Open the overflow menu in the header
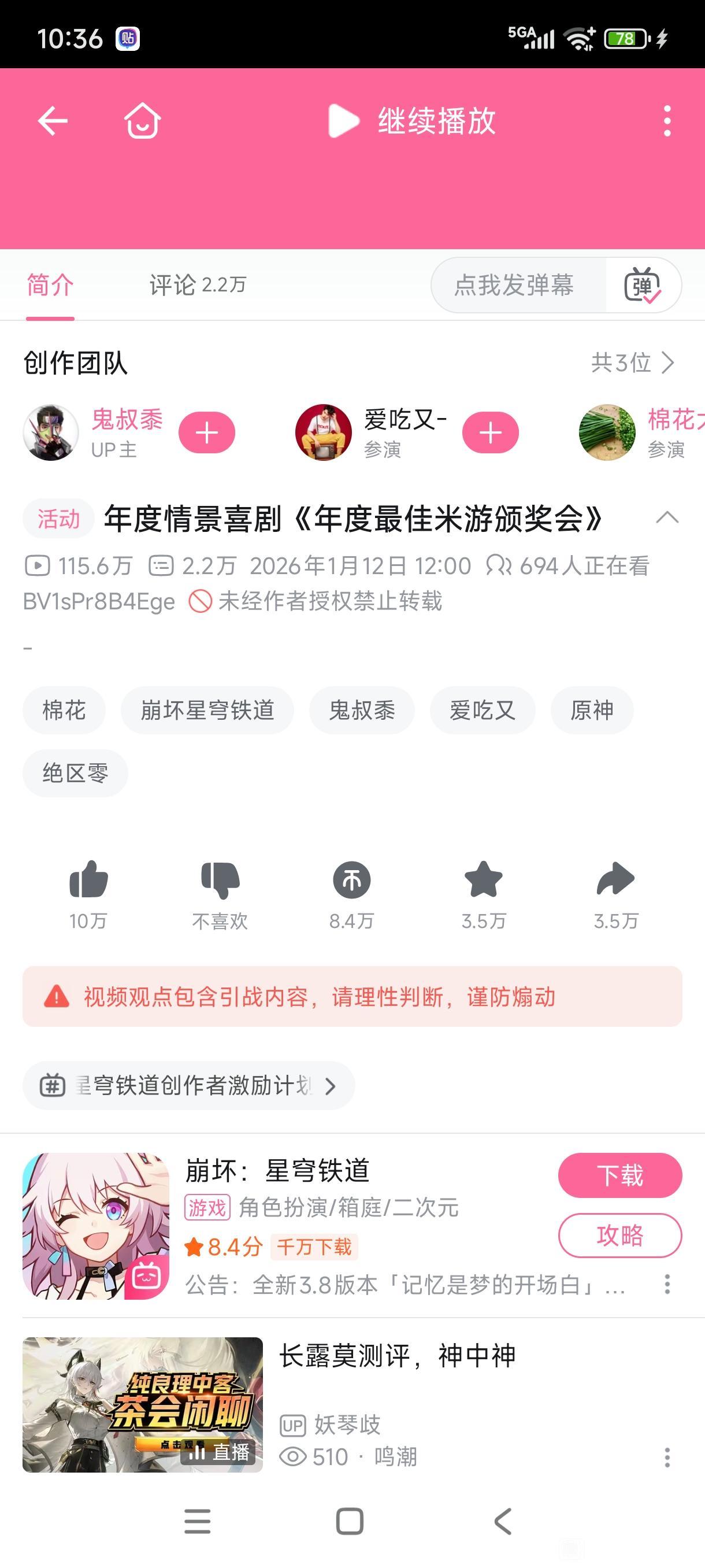The width and height of the screenshot is (705, 1568). pyautogui.click(x=667, y=120)
